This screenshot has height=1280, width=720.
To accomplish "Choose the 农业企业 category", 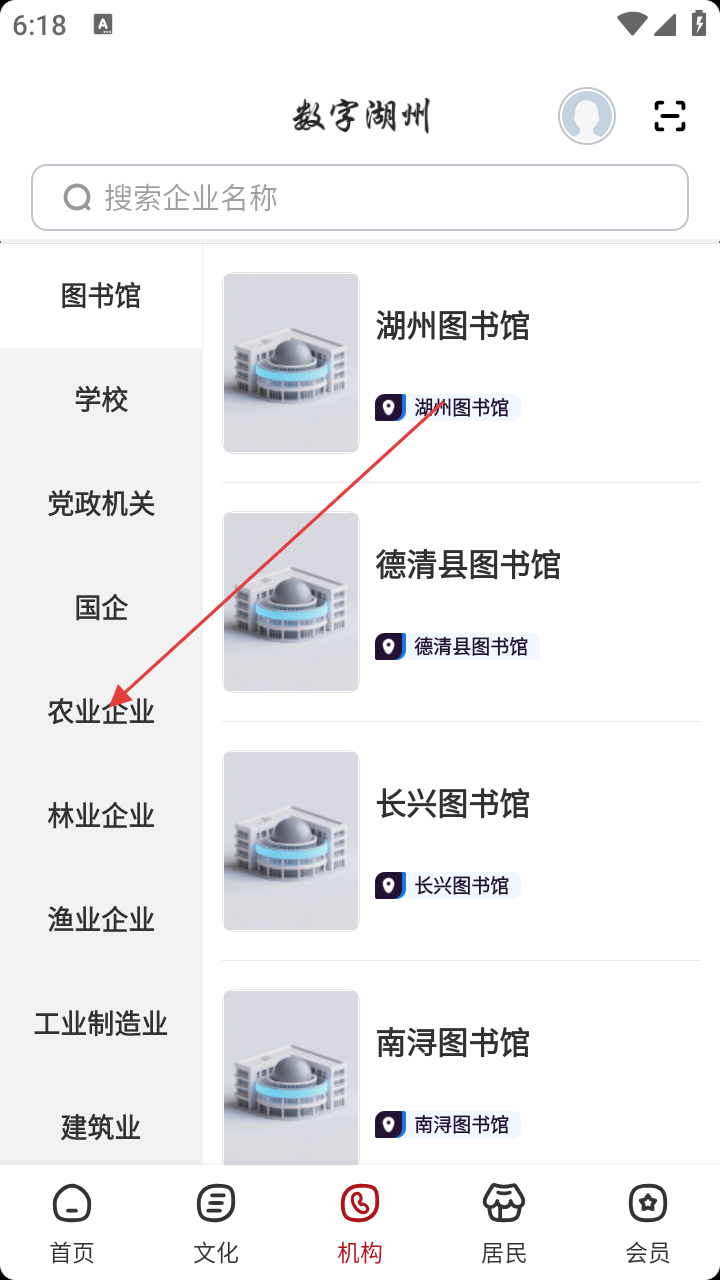I will 101,712.
